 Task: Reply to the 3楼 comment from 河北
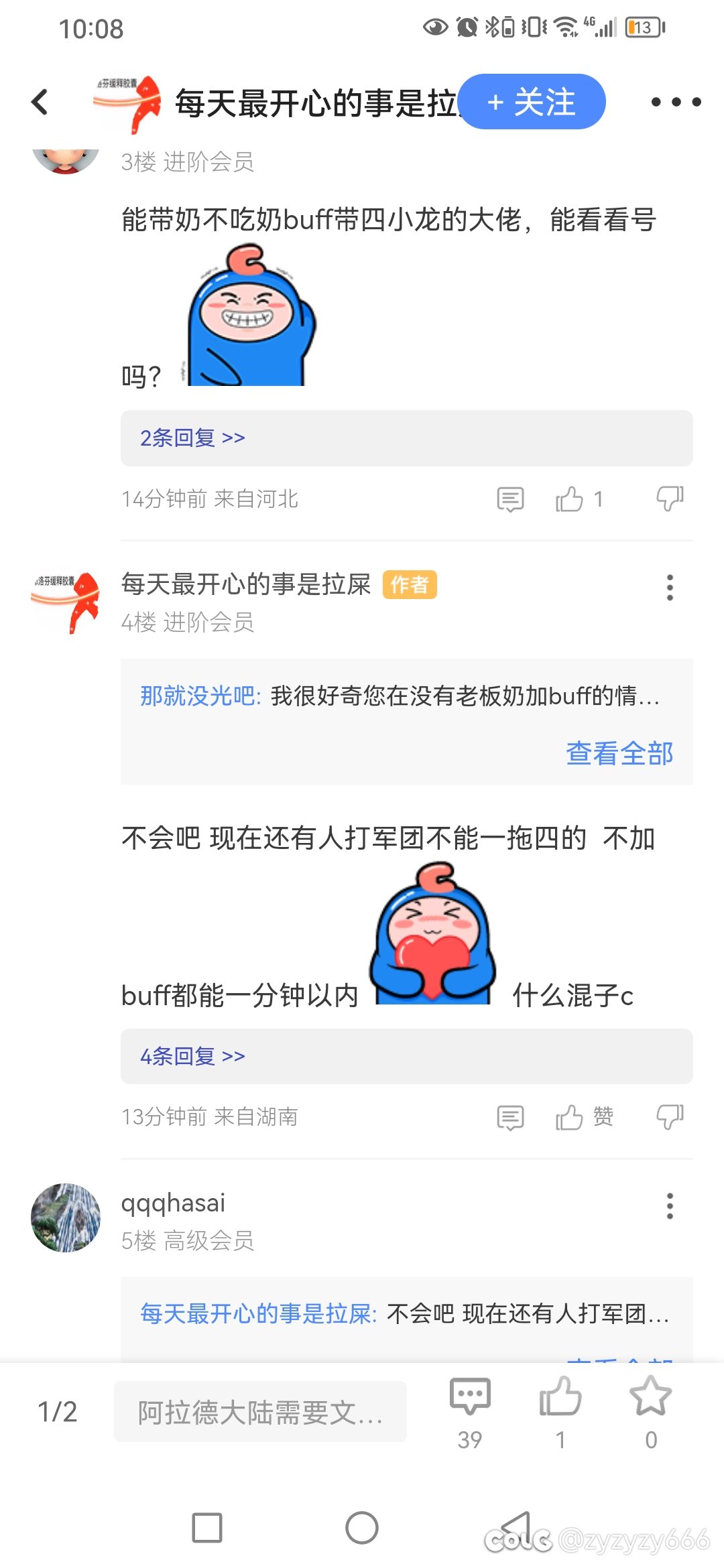(x=510, y=499)
